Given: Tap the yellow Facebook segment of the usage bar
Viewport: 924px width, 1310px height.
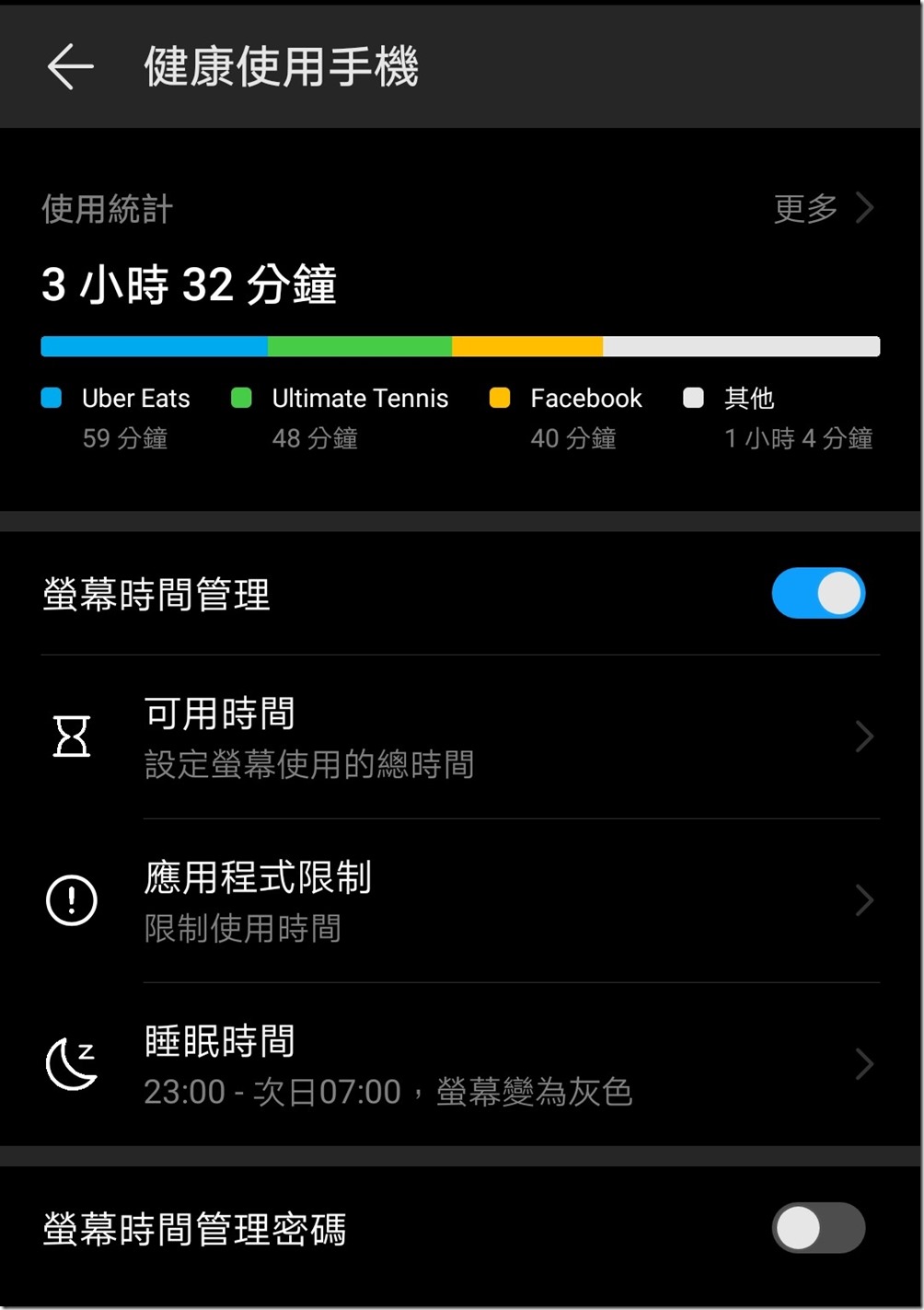Looking at the screenshot, I should tap(526, 345).
